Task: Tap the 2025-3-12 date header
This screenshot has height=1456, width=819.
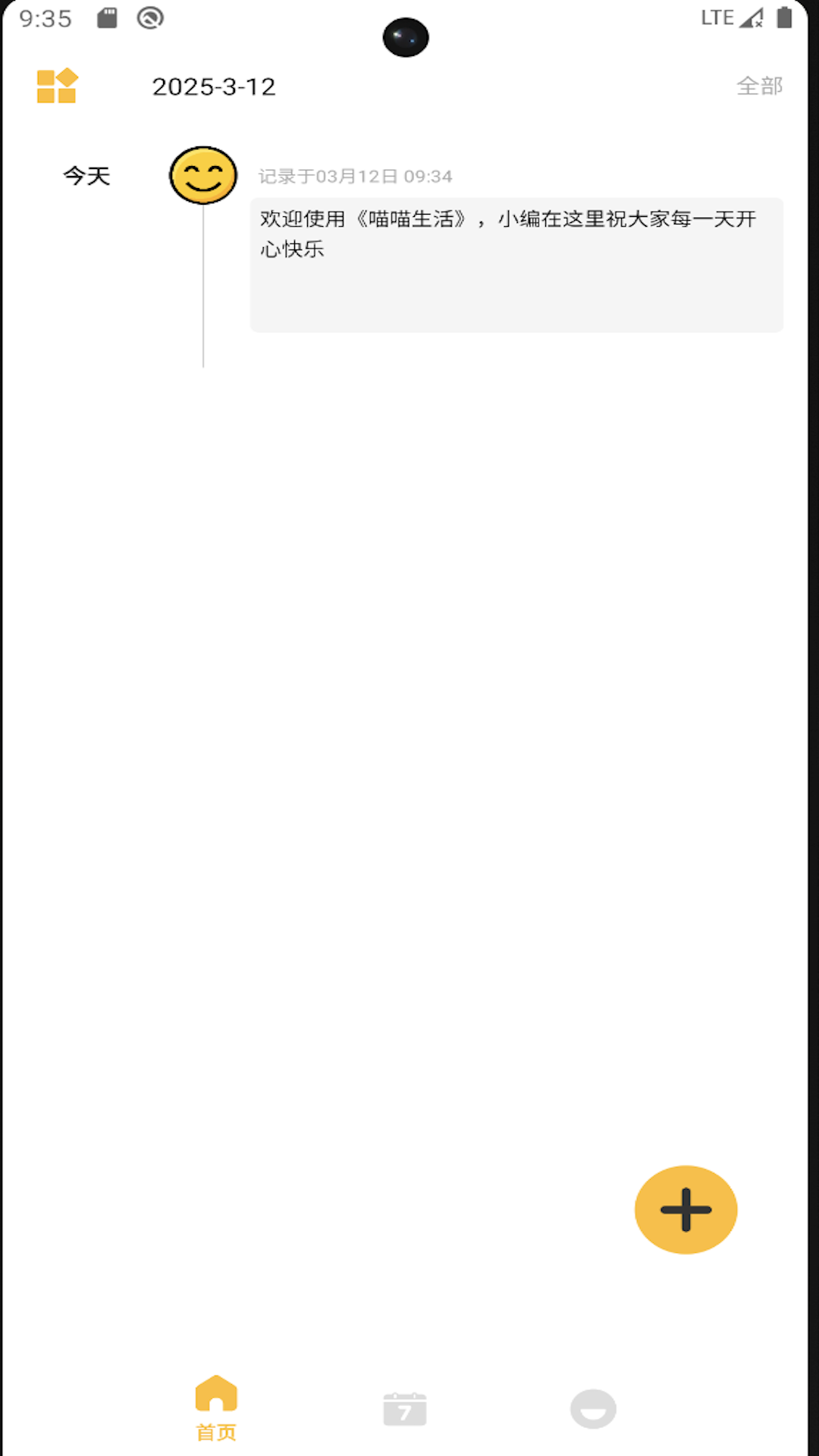Action: 214,86
